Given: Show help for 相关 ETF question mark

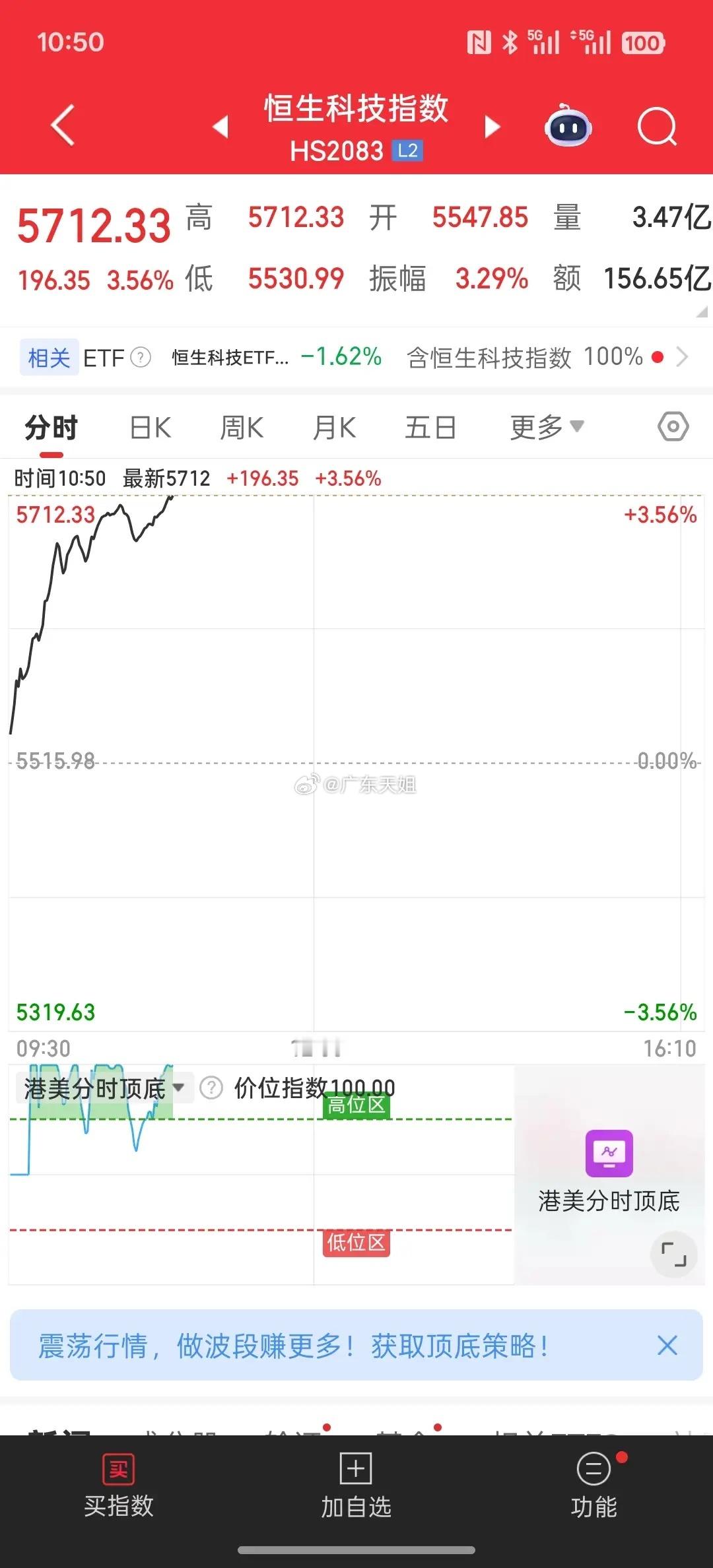Looking at the screenshot, I should [141, 358].
